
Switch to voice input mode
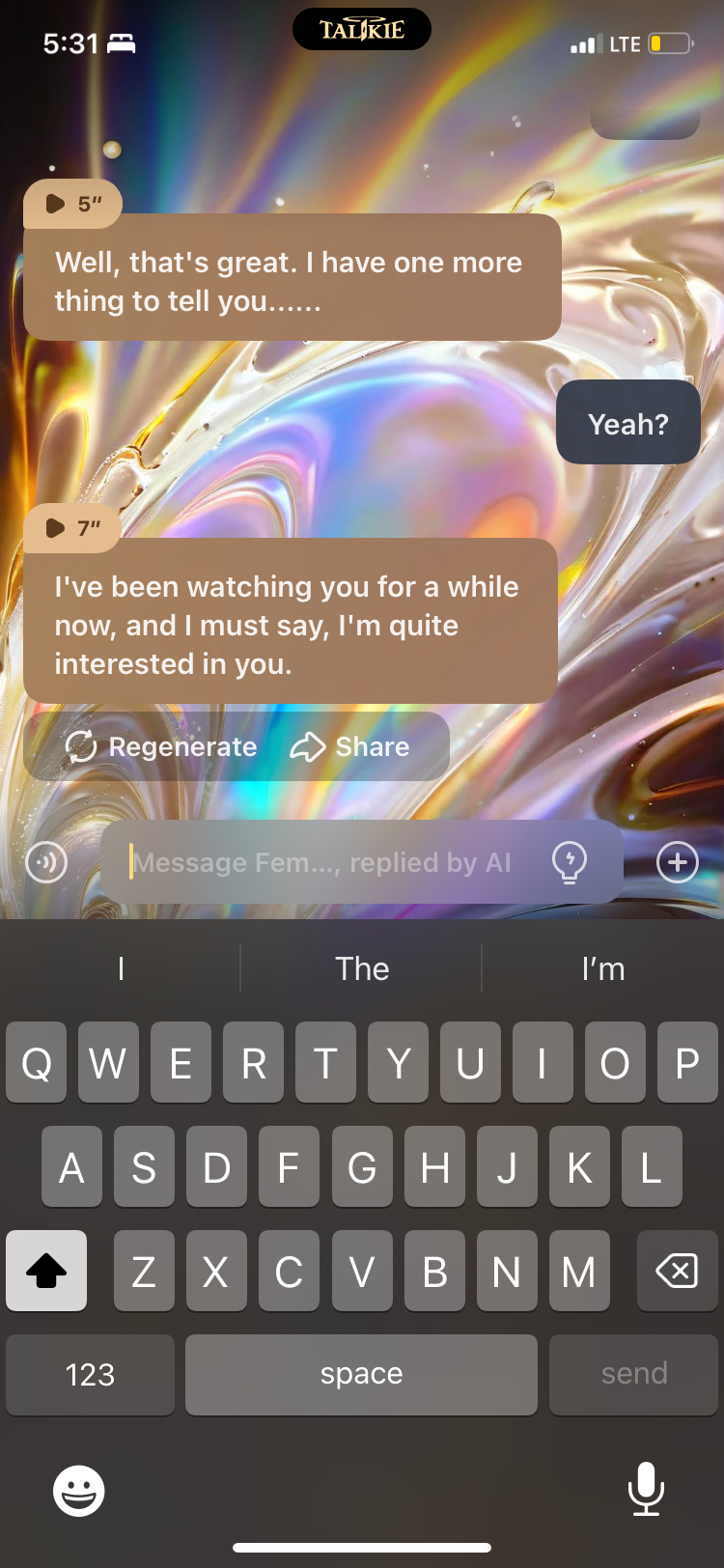coord(46,862)
